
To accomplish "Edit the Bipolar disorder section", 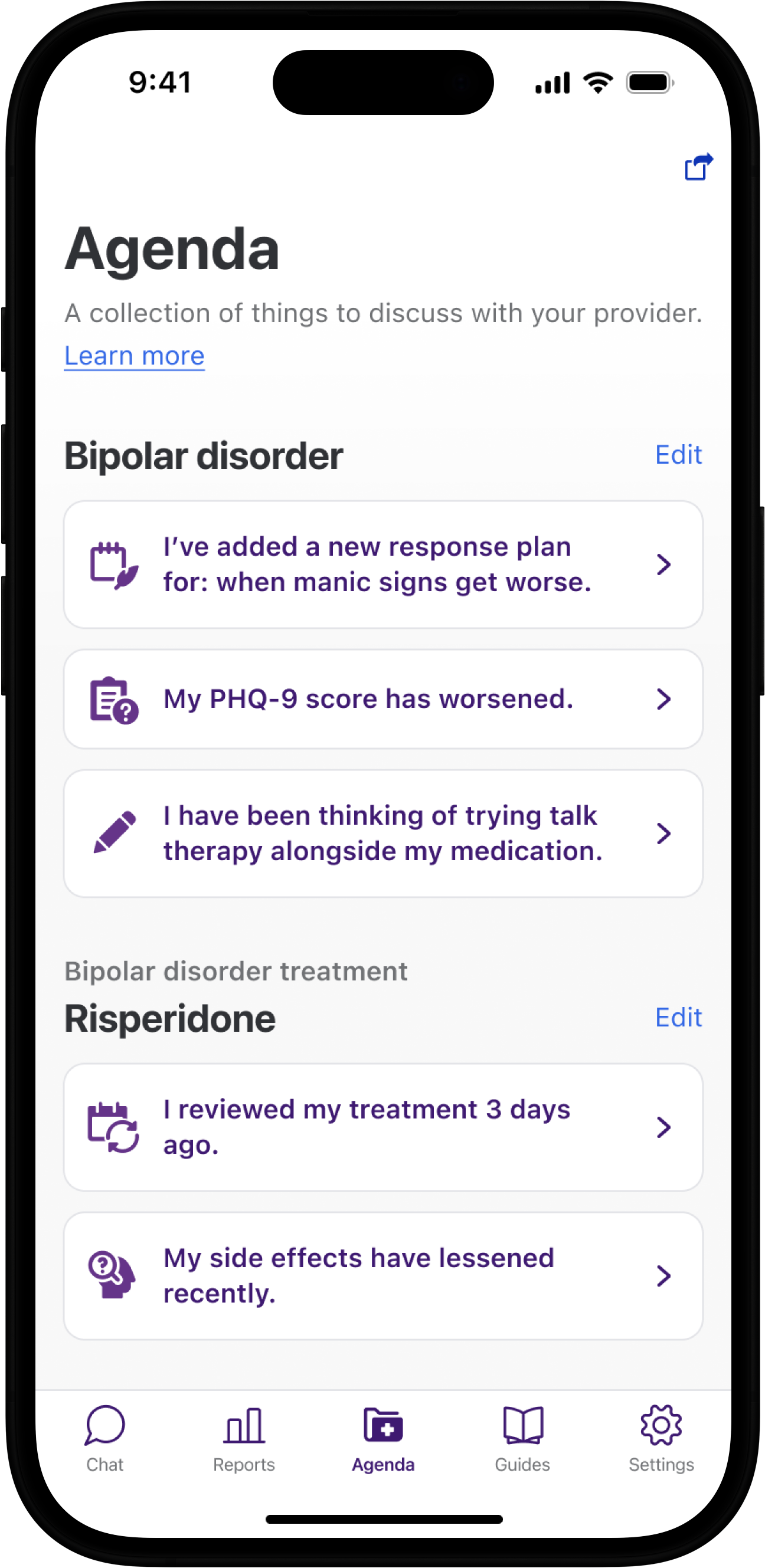I will pyautogui.click(x=678, y=455).
